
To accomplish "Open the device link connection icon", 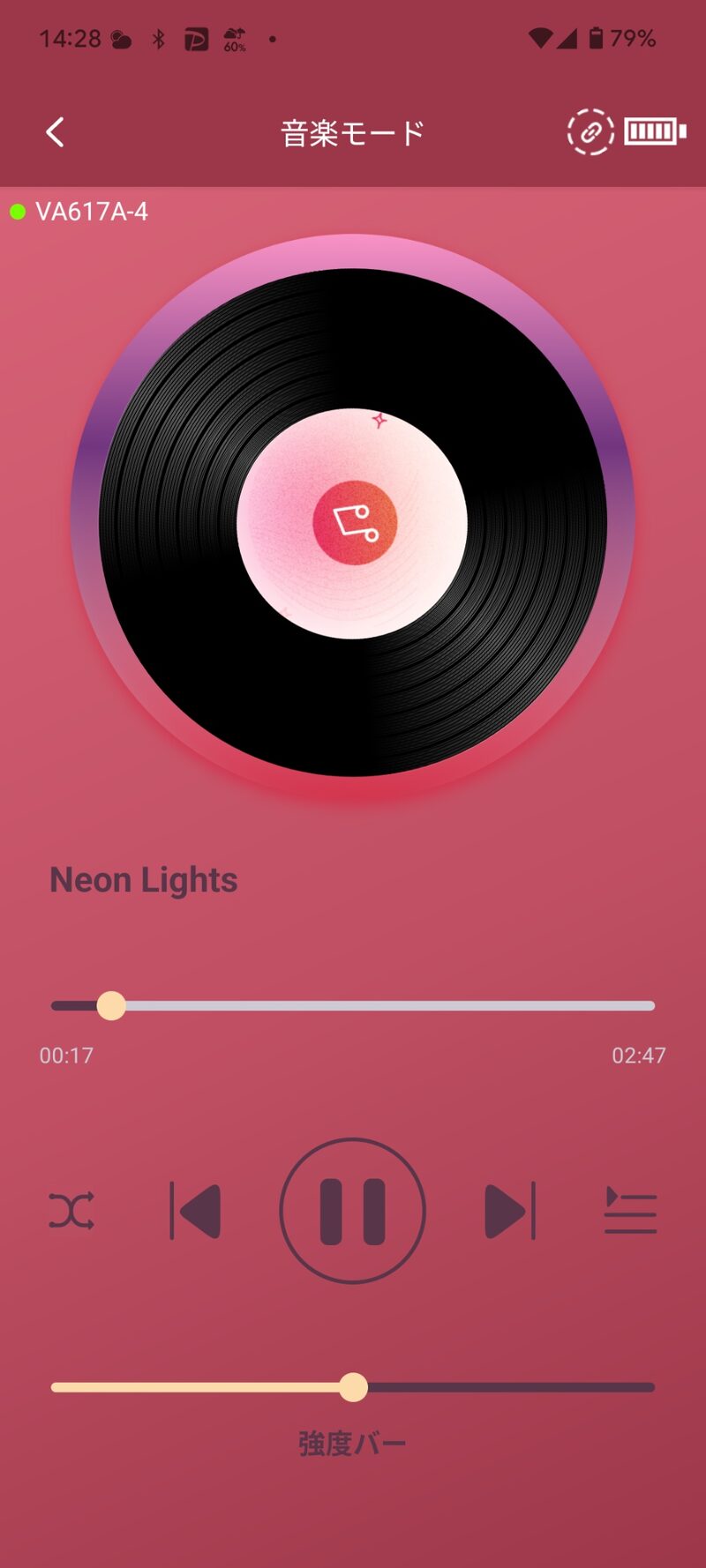I will click(590, 132).
